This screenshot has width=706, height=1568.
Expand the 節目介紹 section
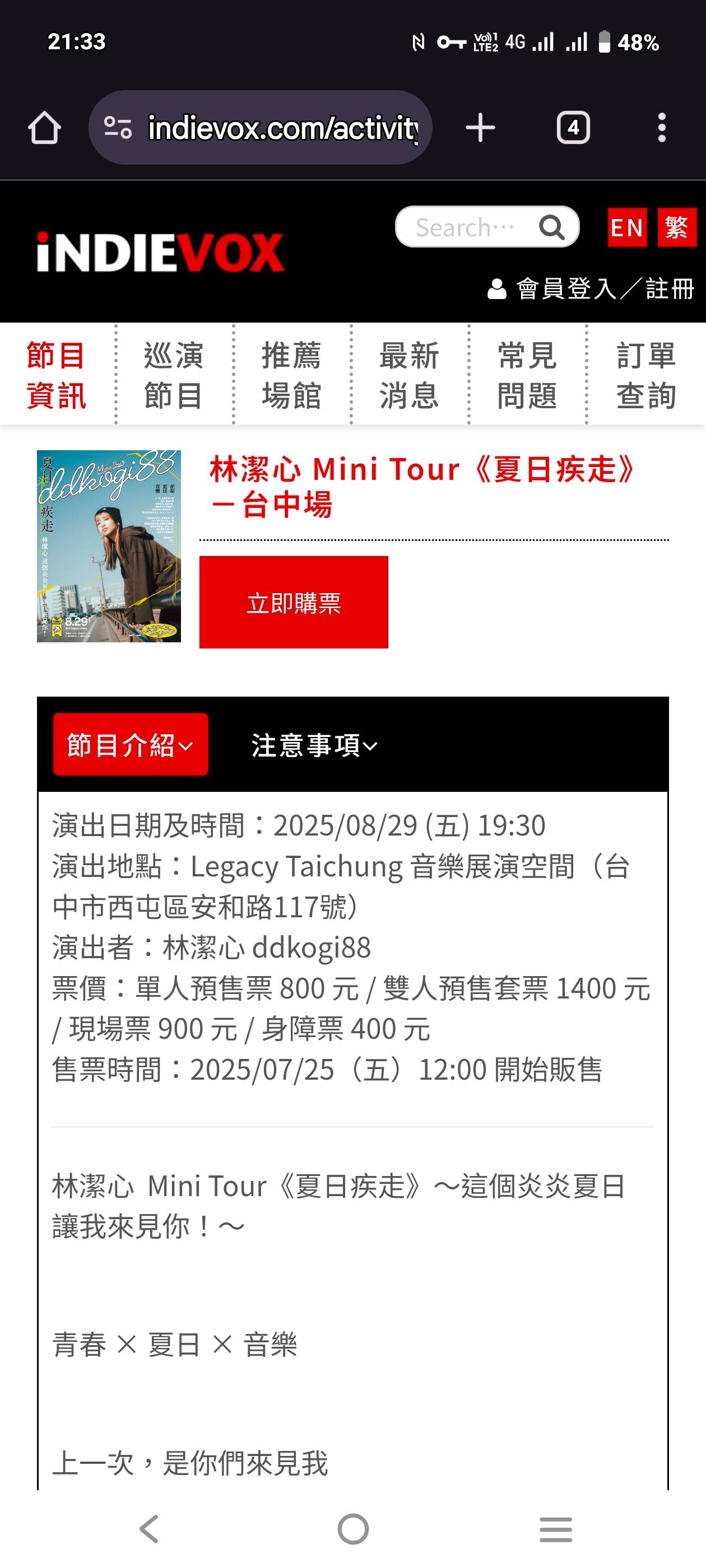tap(131, 744)
